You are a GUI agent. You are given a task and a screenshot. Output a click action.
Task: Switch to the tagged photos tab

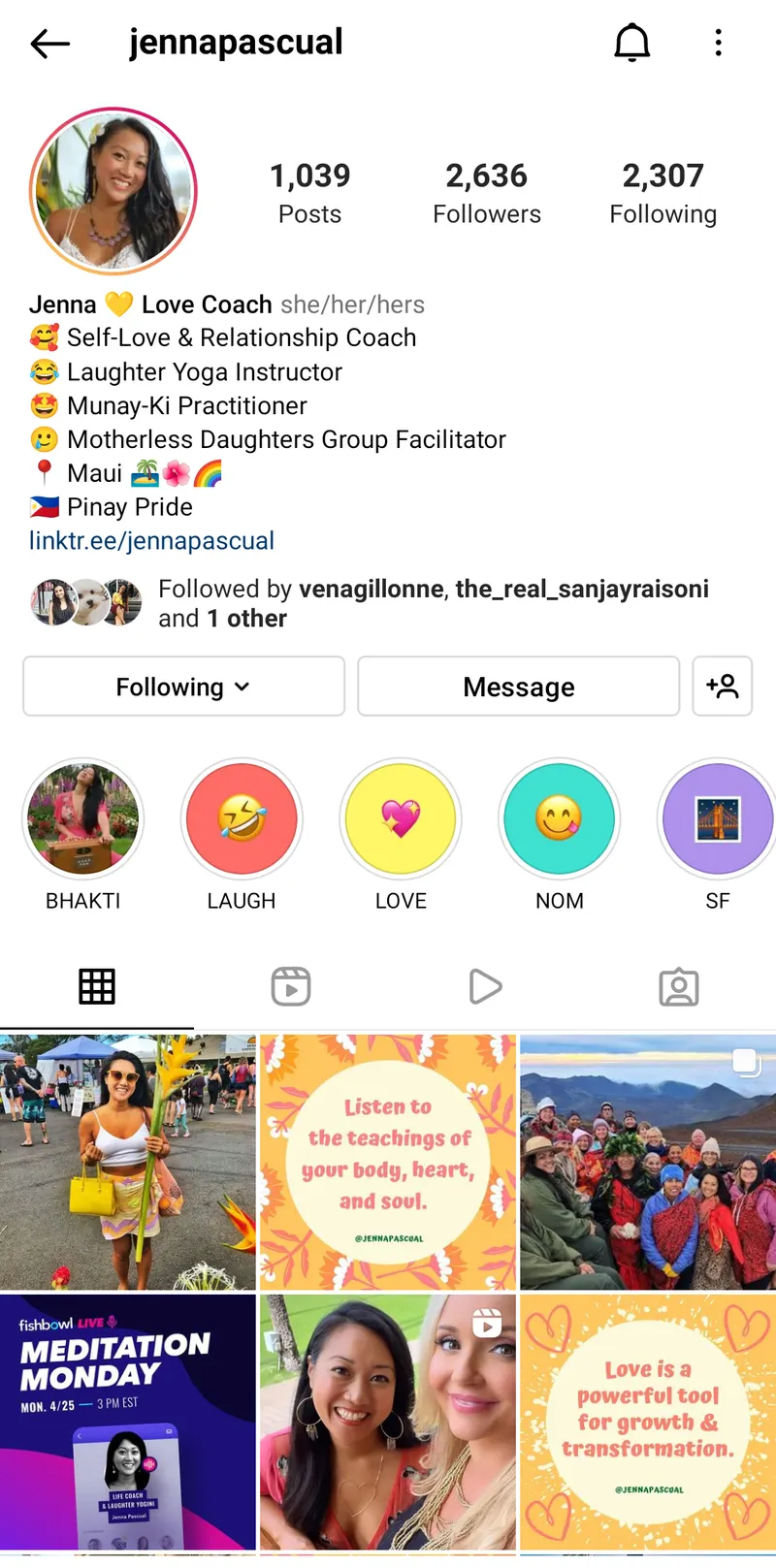pos(679,987)
